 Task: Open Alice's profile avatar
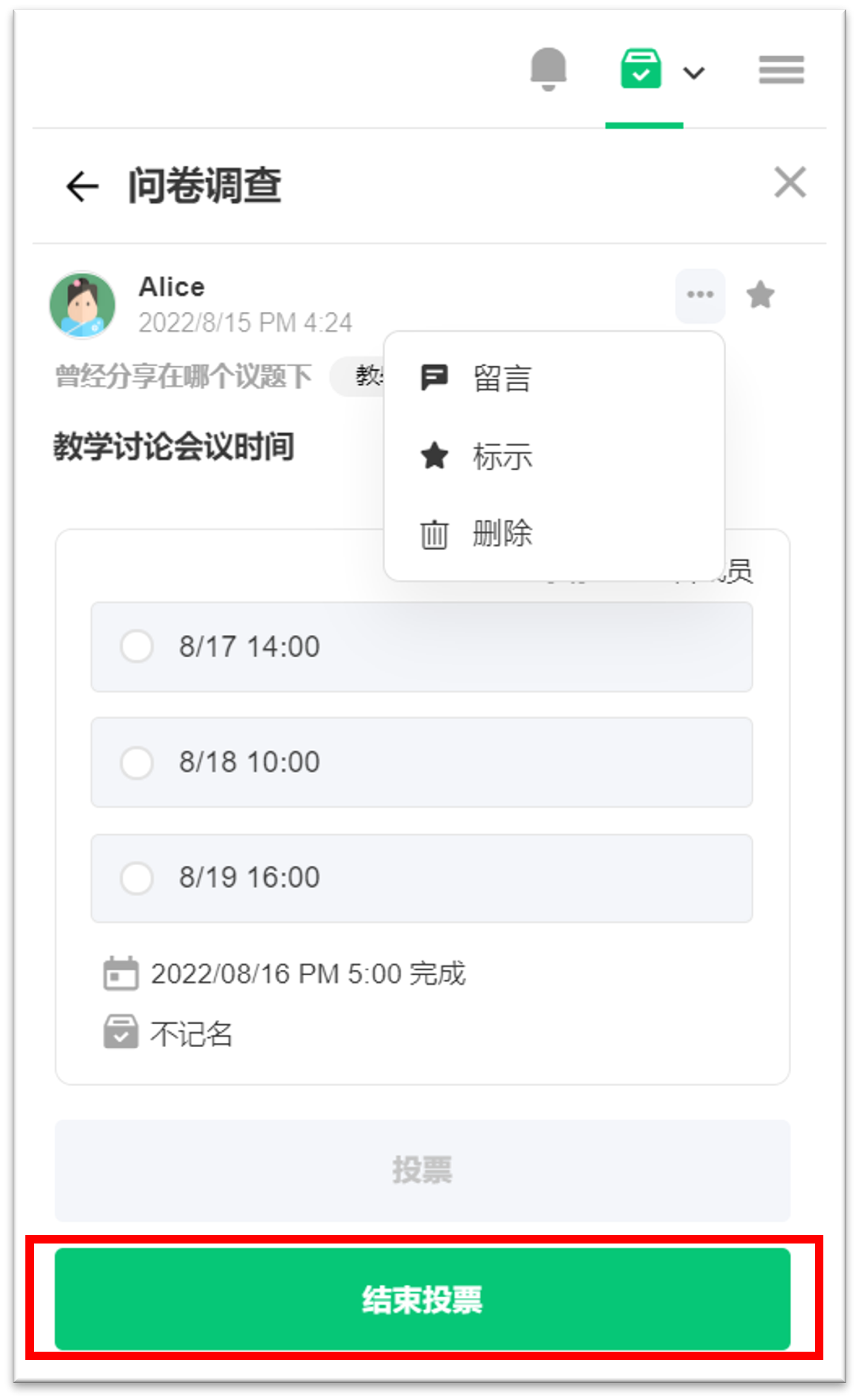[83, 305]
